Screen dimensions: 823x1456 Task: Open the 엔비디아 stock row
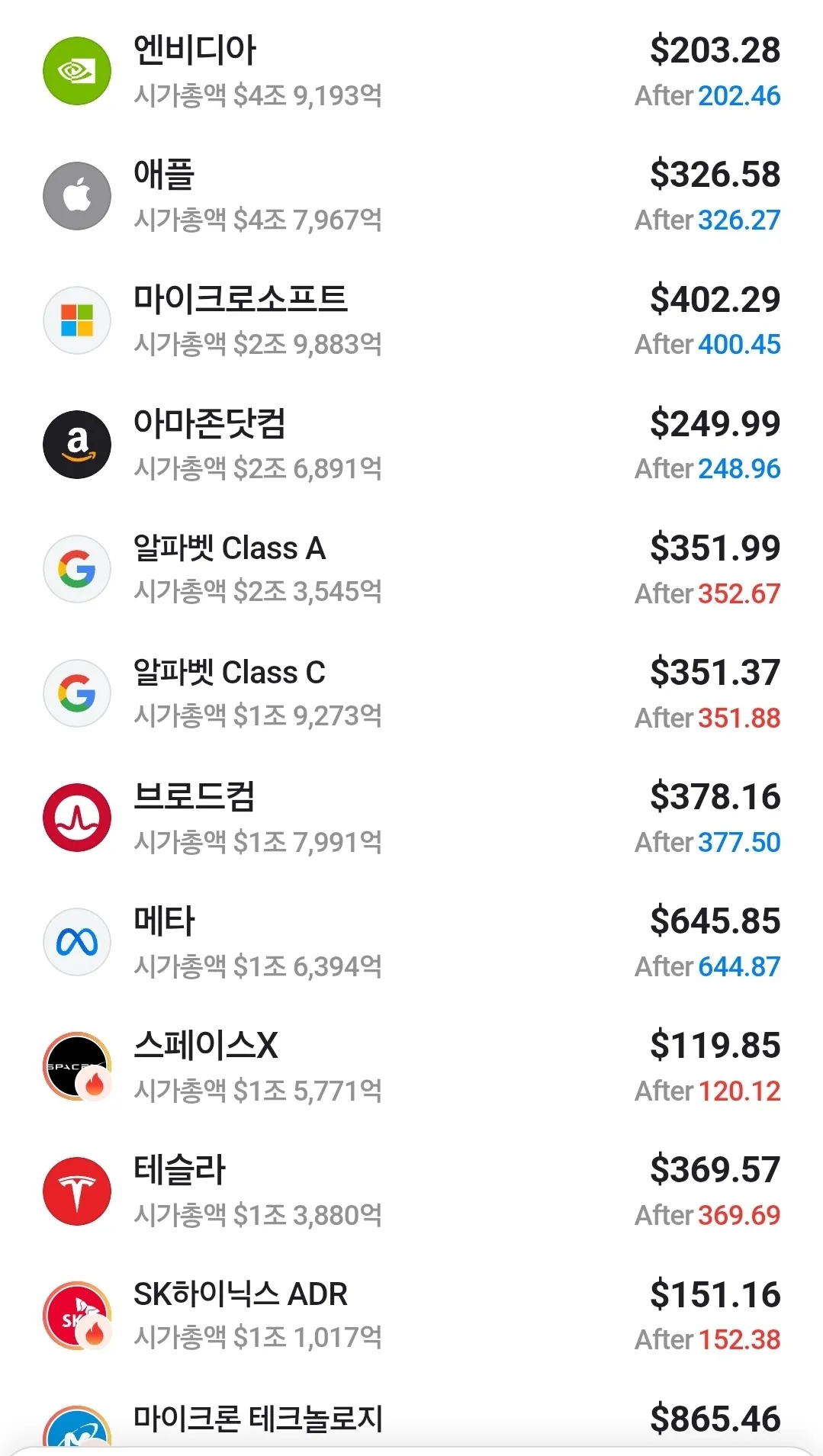tap(411, 71)
